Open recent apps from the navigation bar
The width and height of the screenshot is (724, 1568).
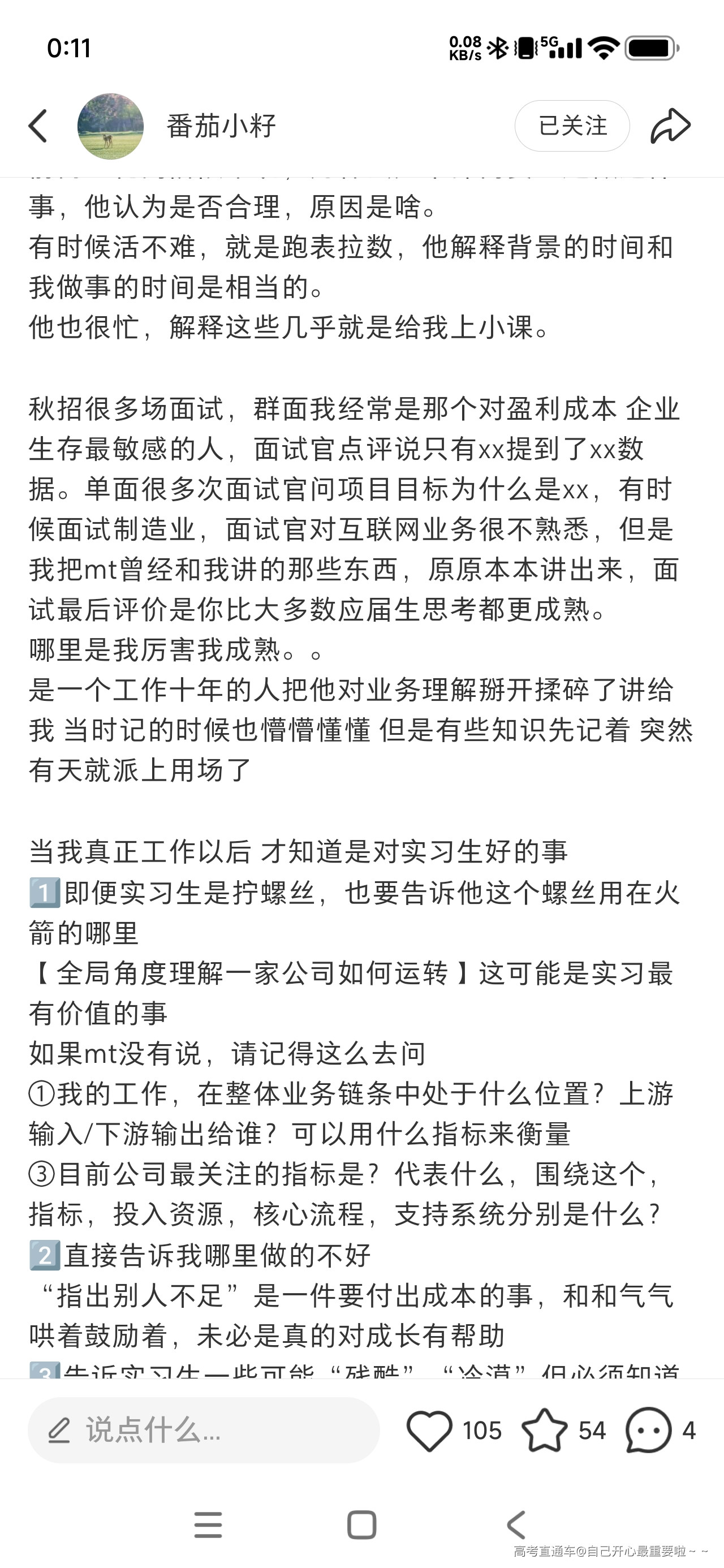coord(208,1525)
